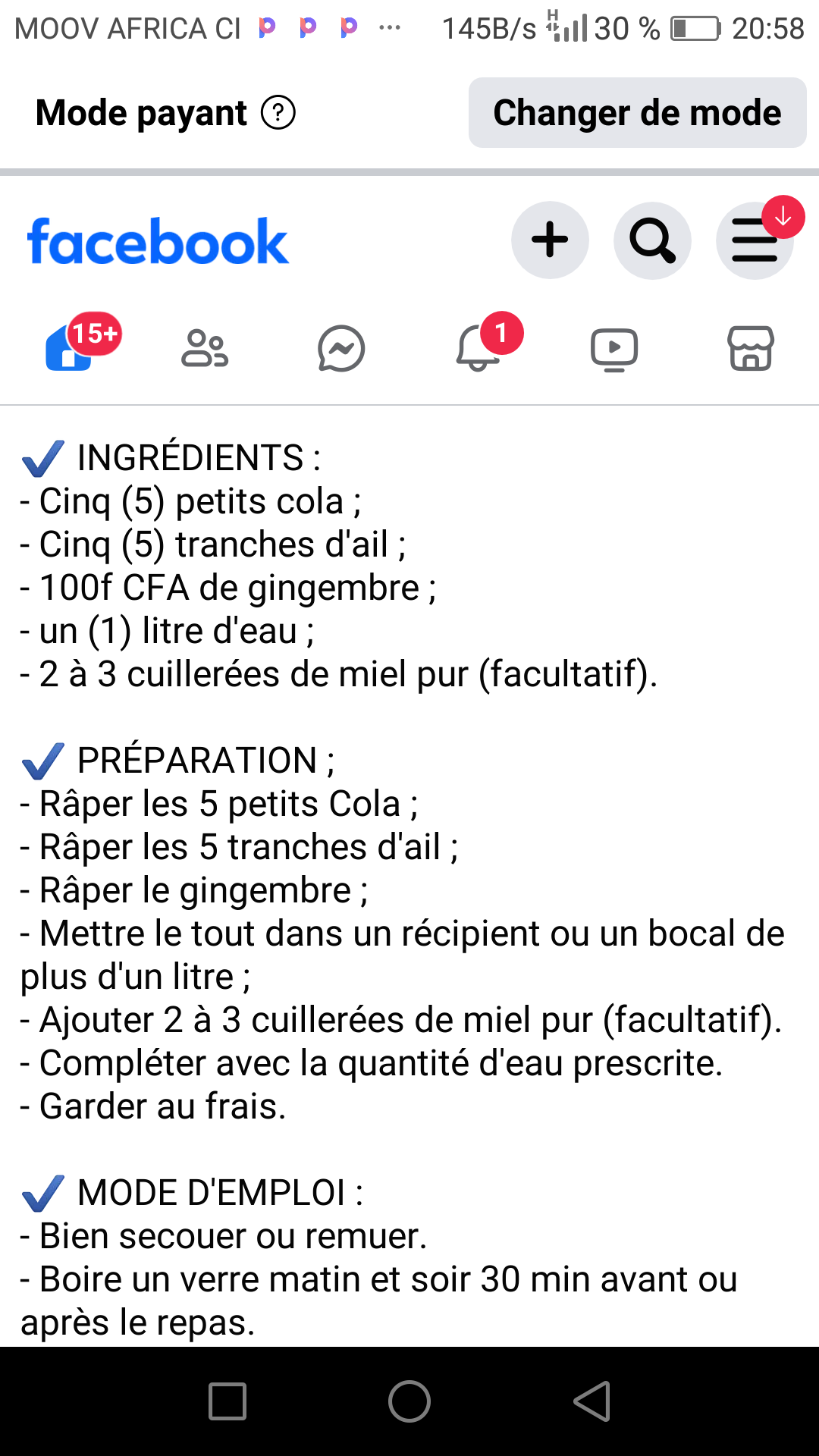Open the Mode payant help icon

point(278,113)
